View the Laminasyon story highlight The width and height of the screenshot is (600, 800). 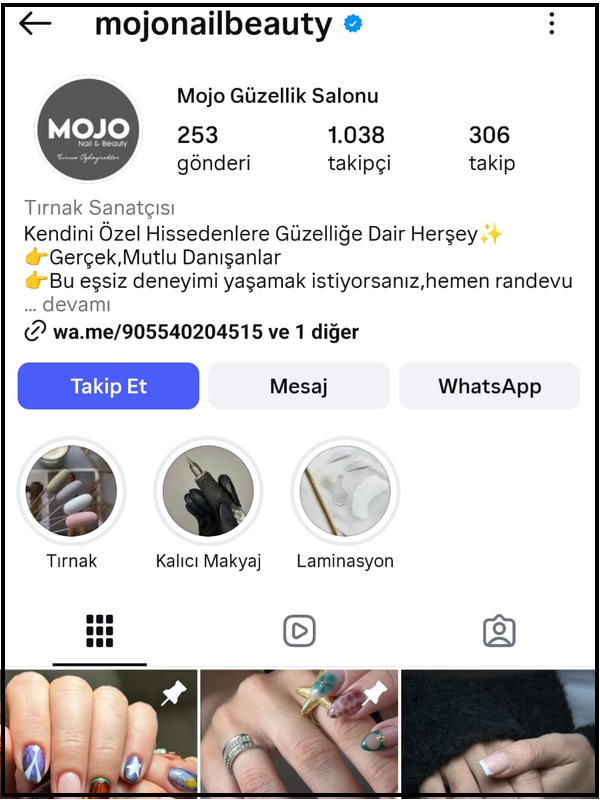345,491
